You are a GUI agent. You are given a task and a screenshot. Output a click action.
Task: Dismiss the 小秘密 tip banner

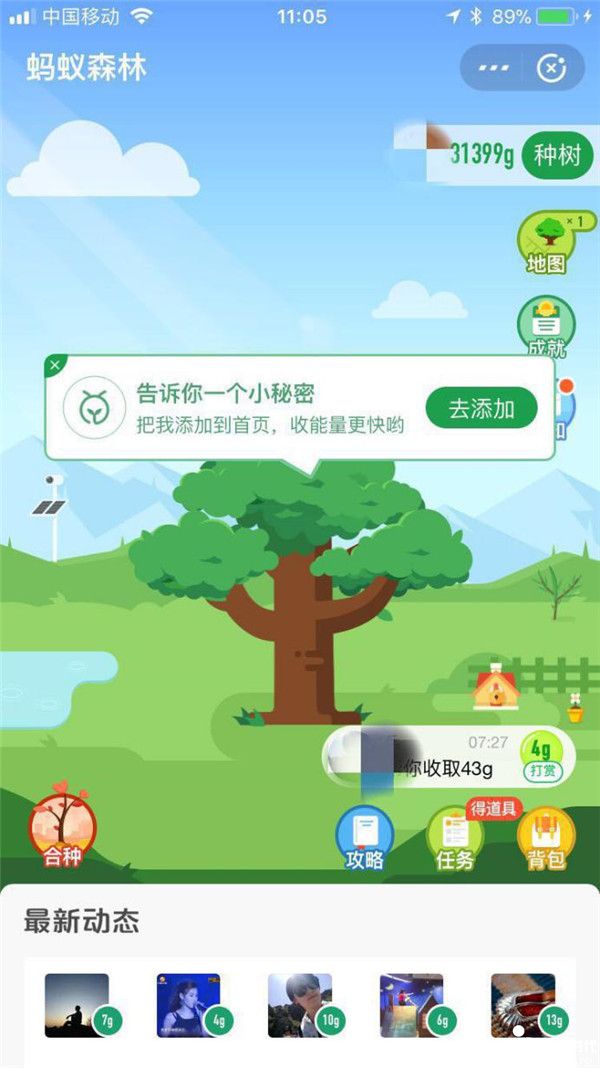point(56,365)
